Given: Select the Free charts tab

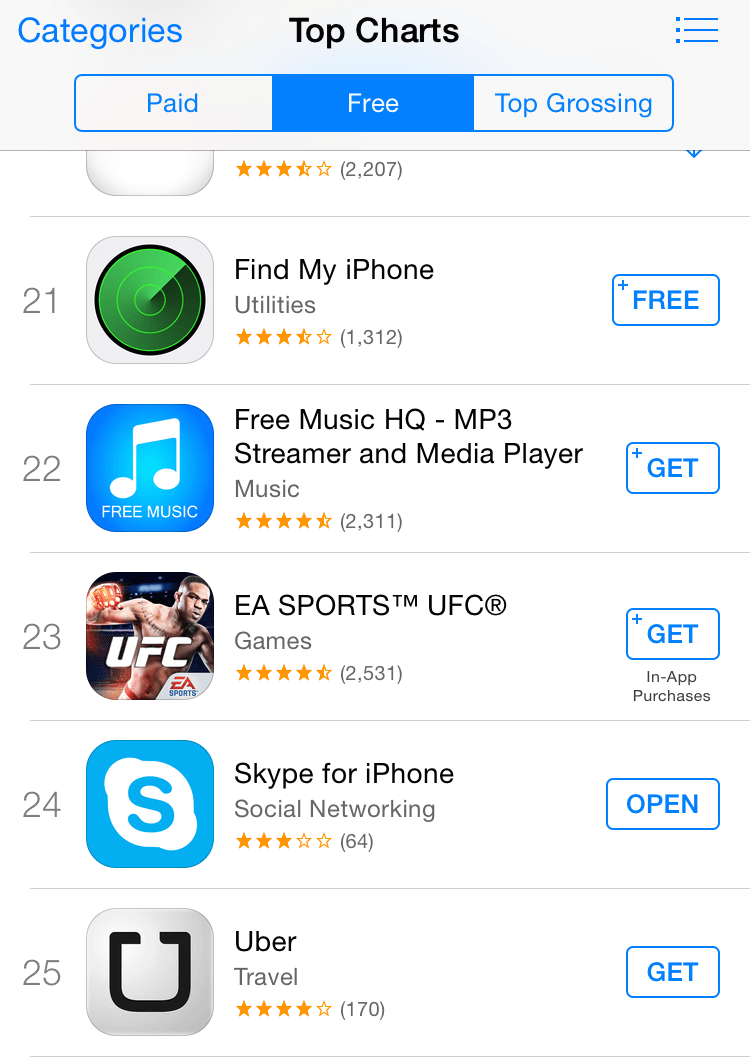Looking at the screenshot, I should (x=373, y=104).
